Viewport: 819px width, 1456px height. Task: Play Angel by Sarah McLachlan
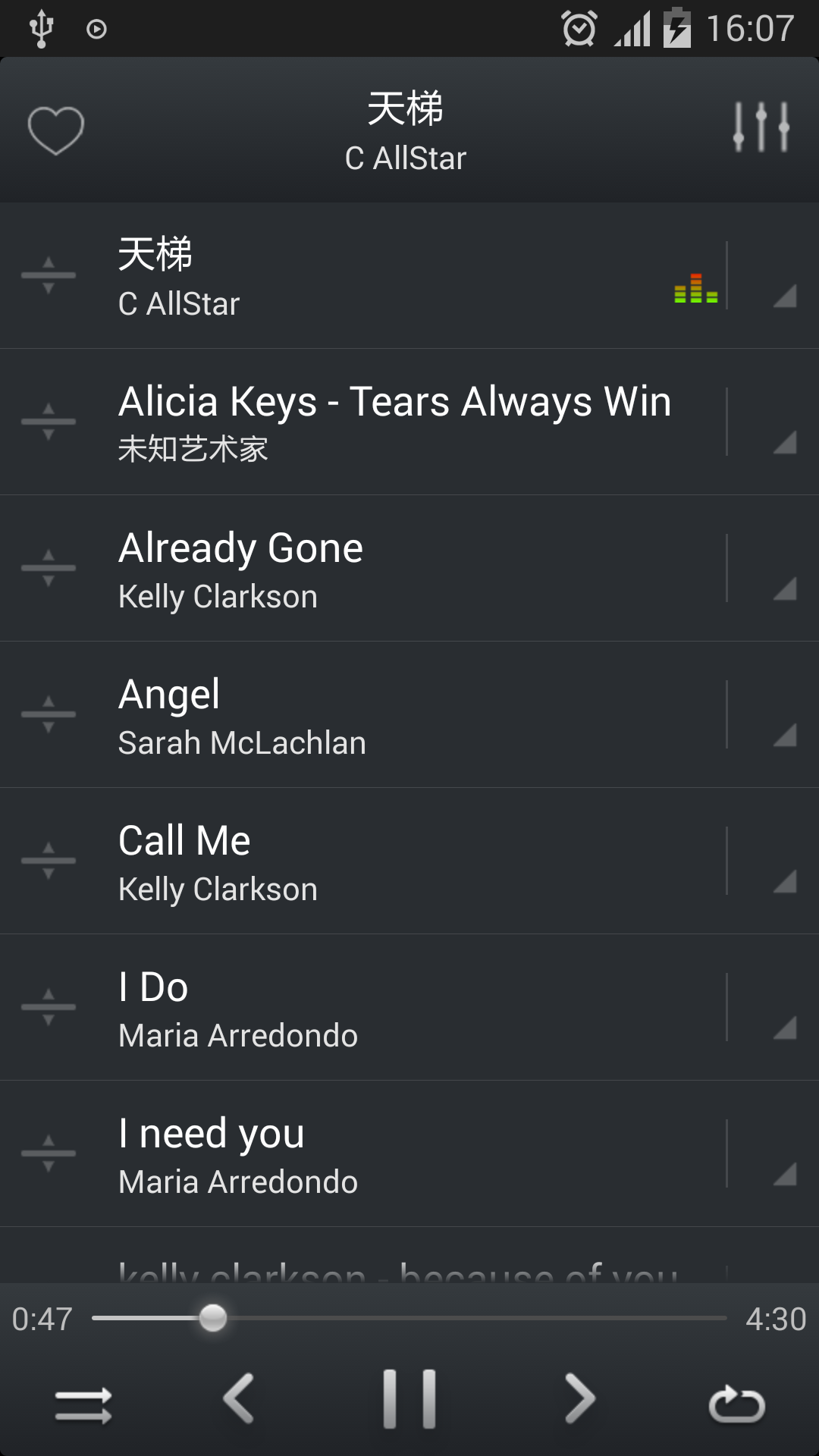point(394,715)
